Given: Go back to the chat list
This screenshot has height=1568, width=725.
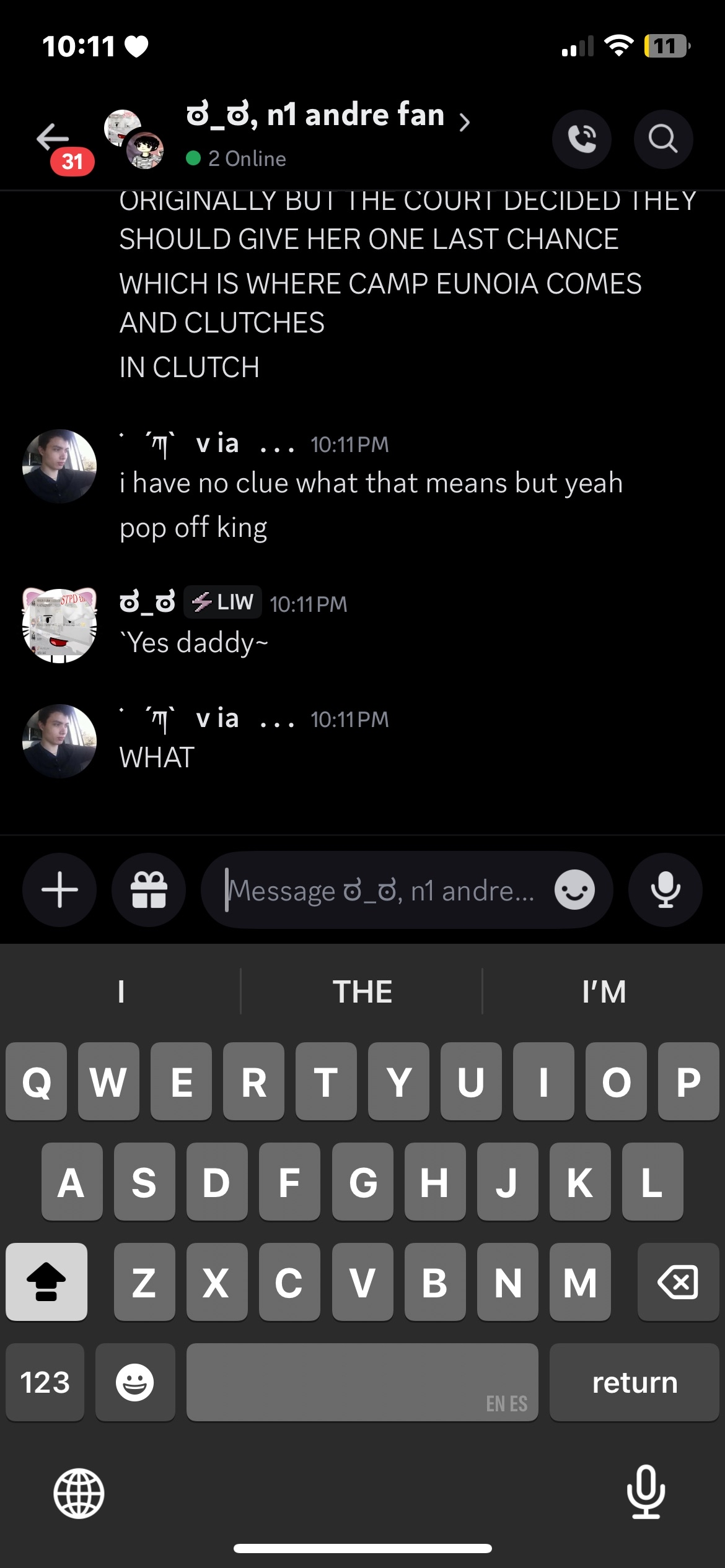Looking at the screenshot, I should click(x=53, y=138).
